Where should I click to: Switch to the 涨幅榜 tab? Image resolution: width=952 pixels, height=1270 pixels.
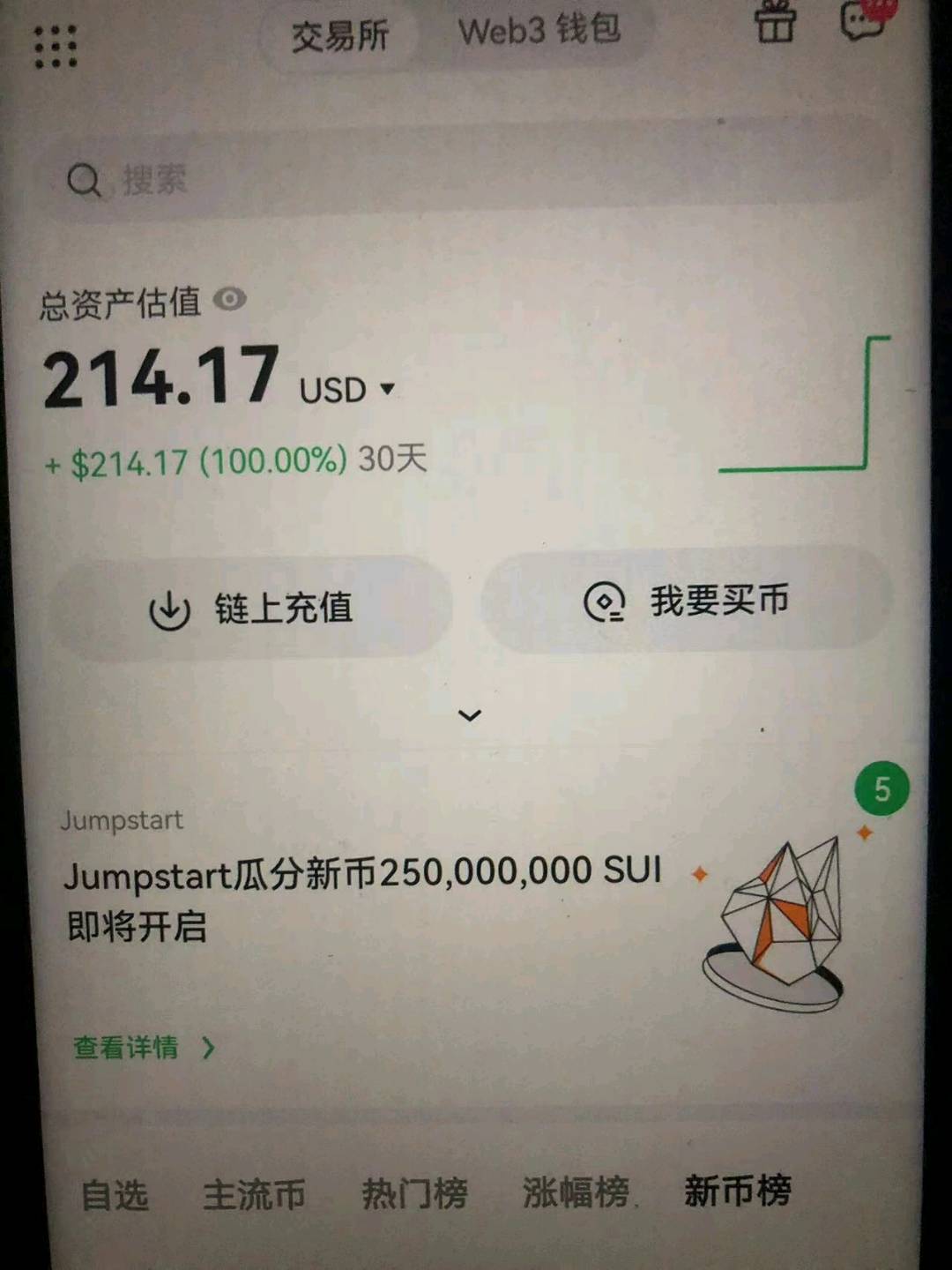(576, 1192)
